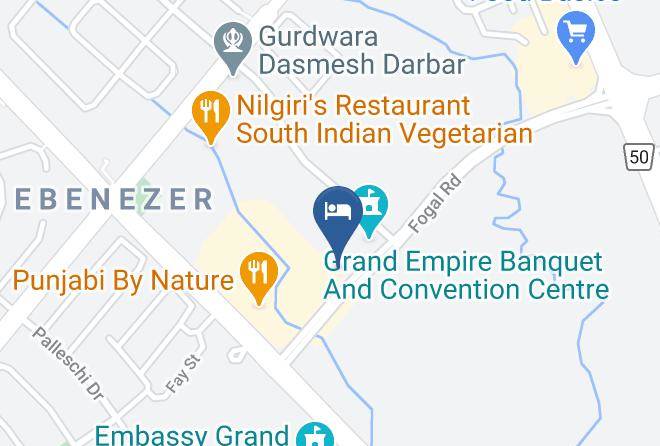
Task: Tap the blue shopping cart pin
Action: click(576, 38)
